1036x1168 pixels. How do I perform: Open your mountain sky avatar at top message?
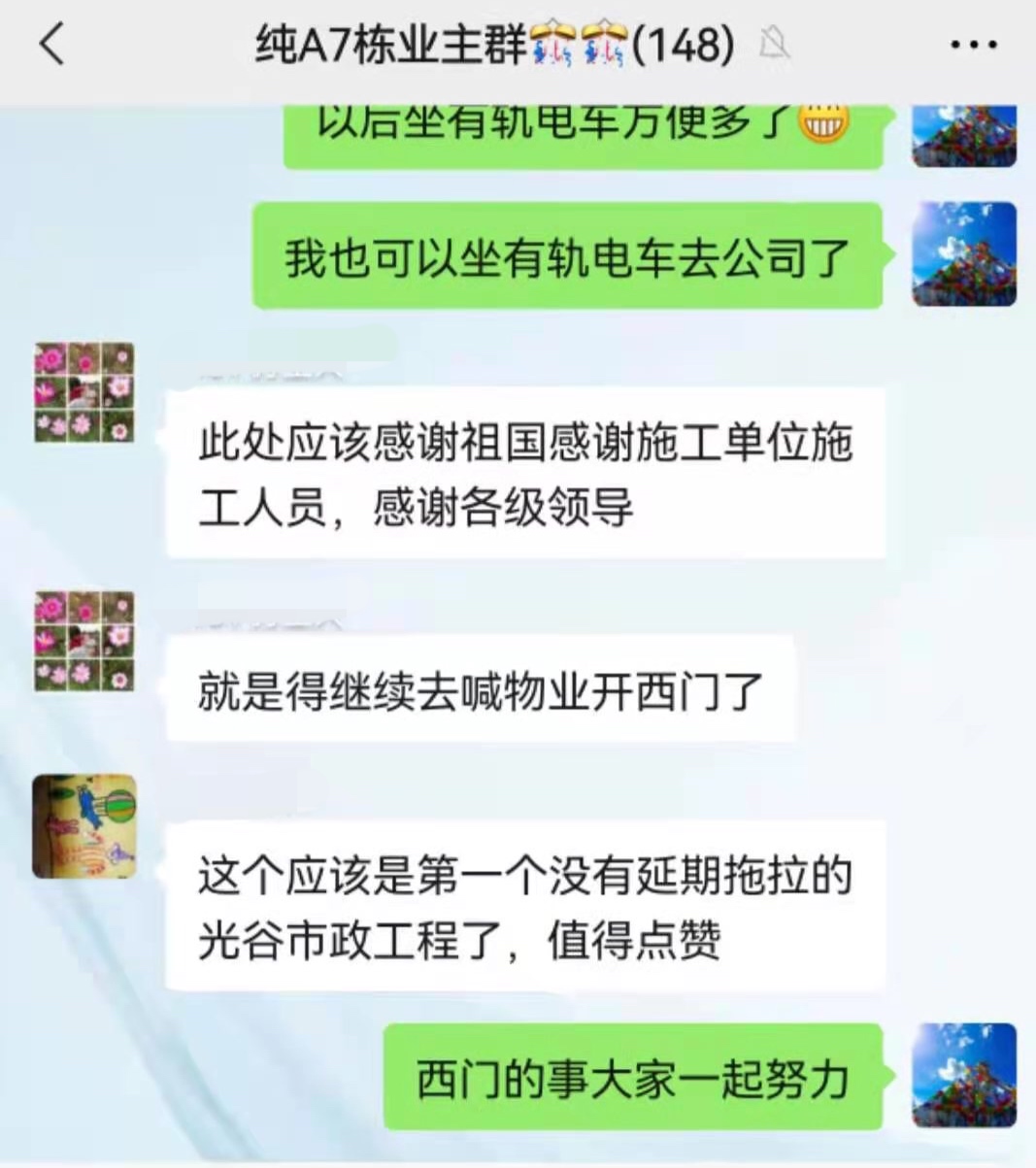(963, 134)
